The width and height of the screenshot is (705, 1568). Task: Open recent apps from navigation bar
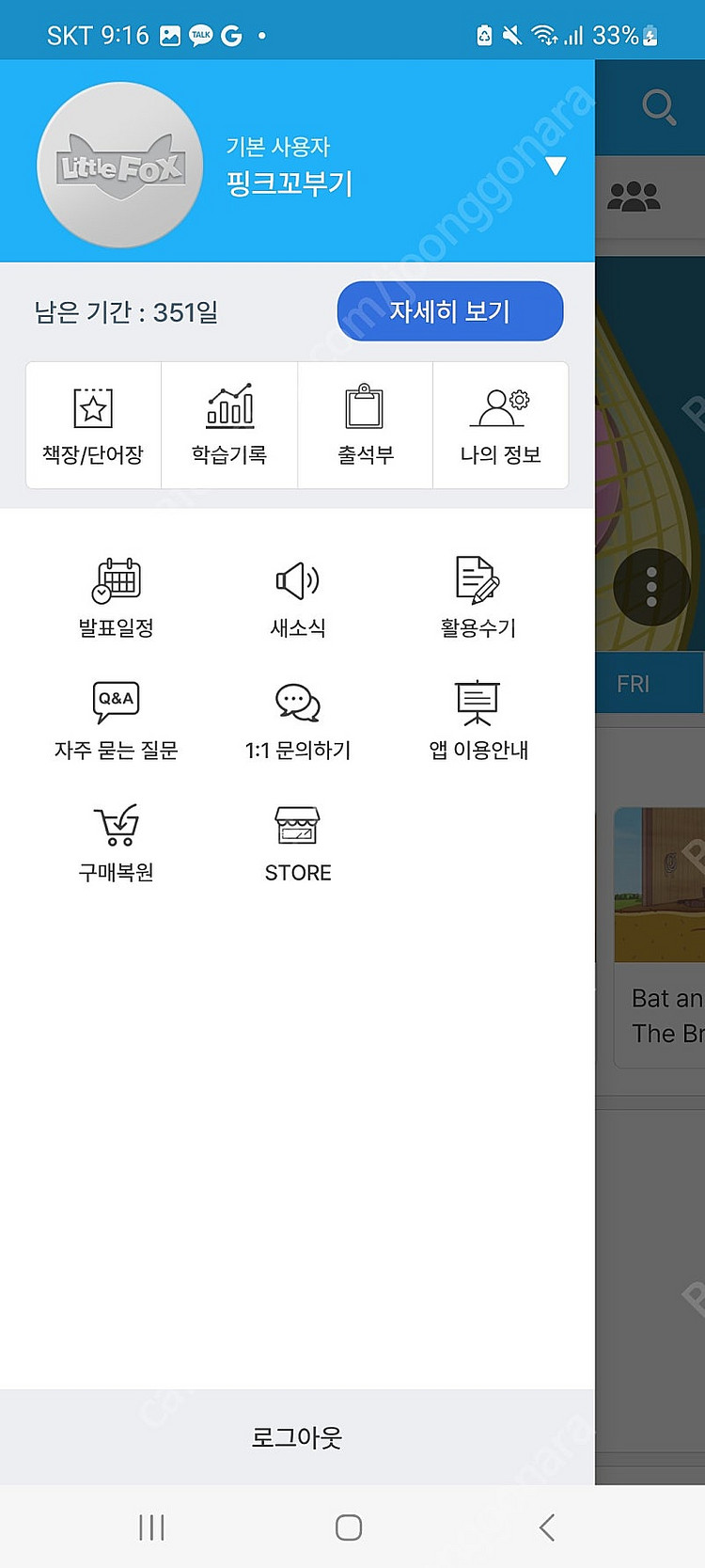(151, 1528)
